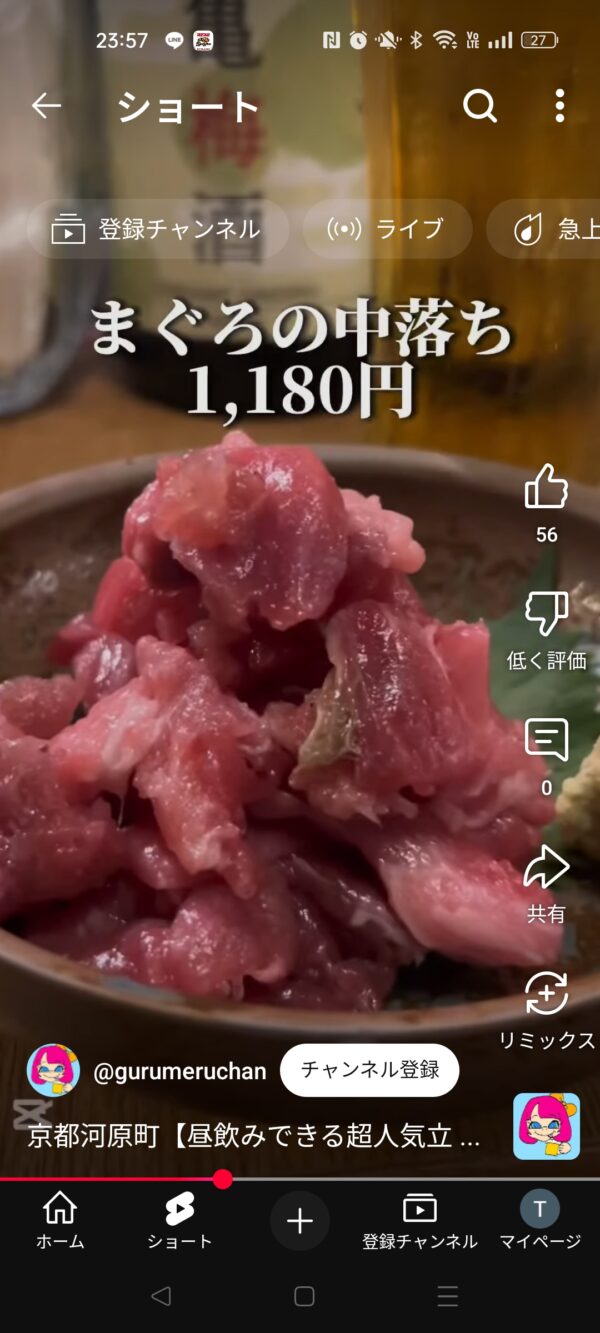Viewport: 600px width, 1333px height.
Task: Like this Short
Action: [546, 488]
